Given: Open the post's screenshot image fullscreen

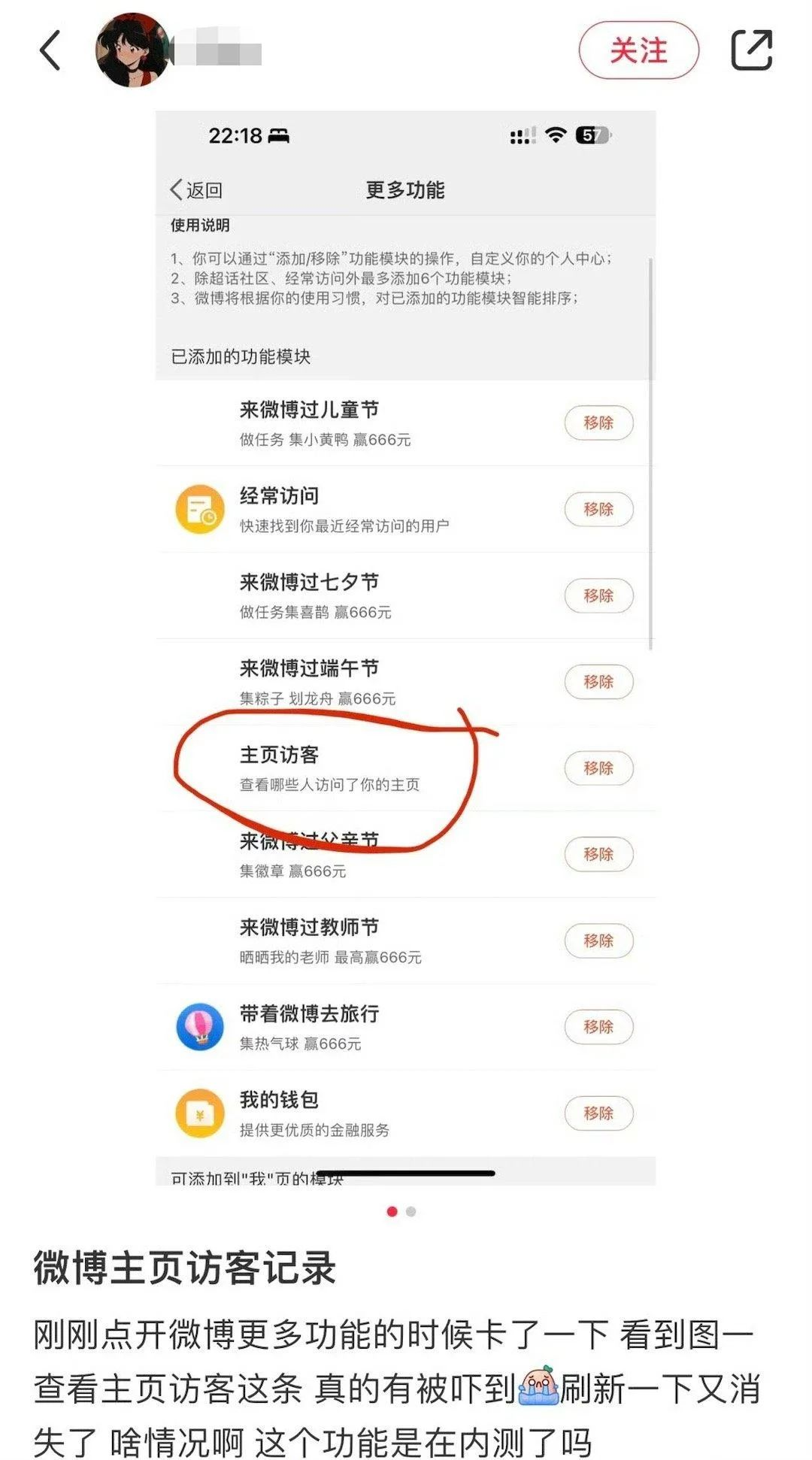Looking at the screenshot, I should tap(405, 648).
